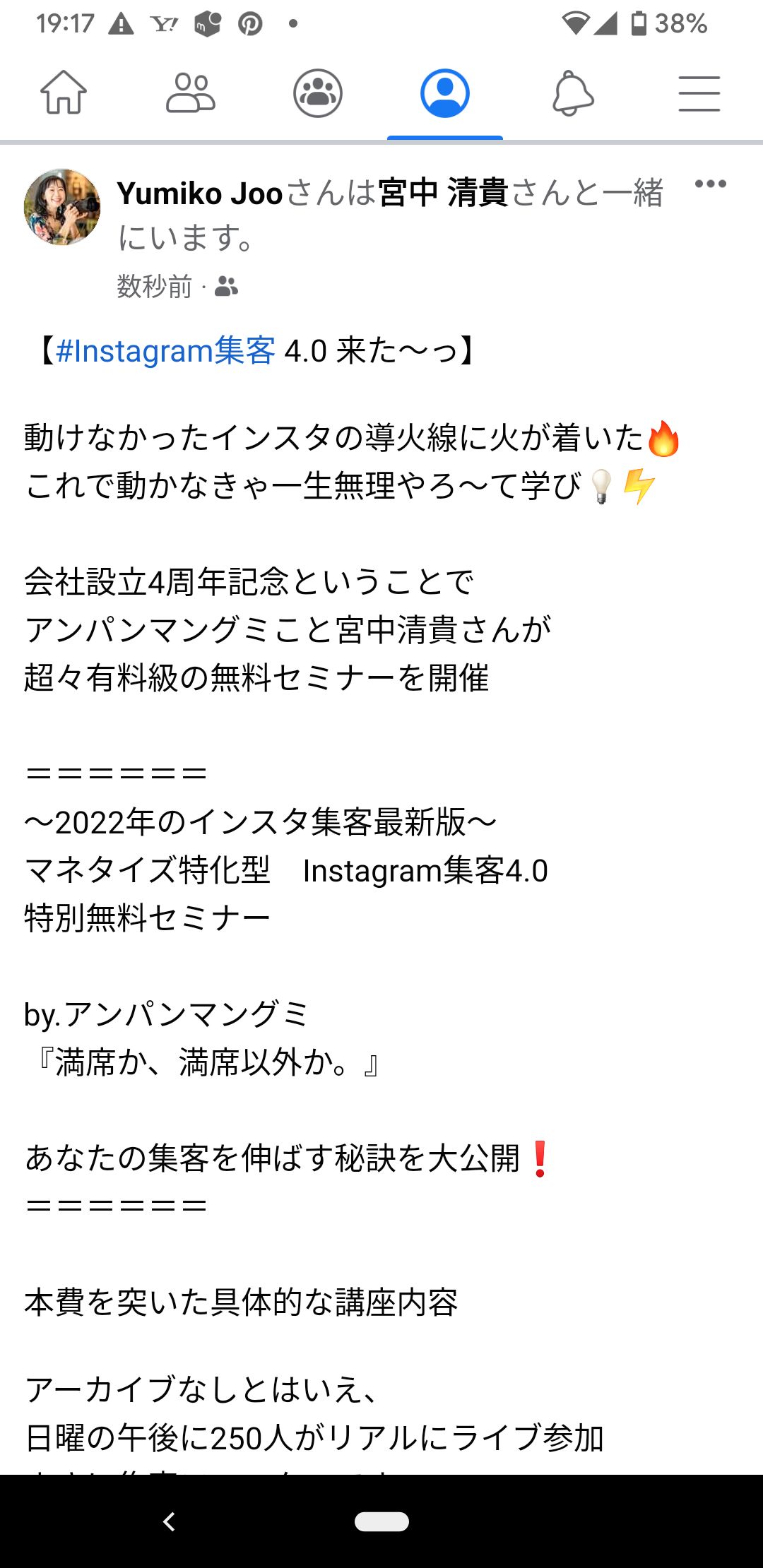Viewport: 763px width, 1568px height.
Task: Tap the home gesture pill
Action: tap(381, 1521)
